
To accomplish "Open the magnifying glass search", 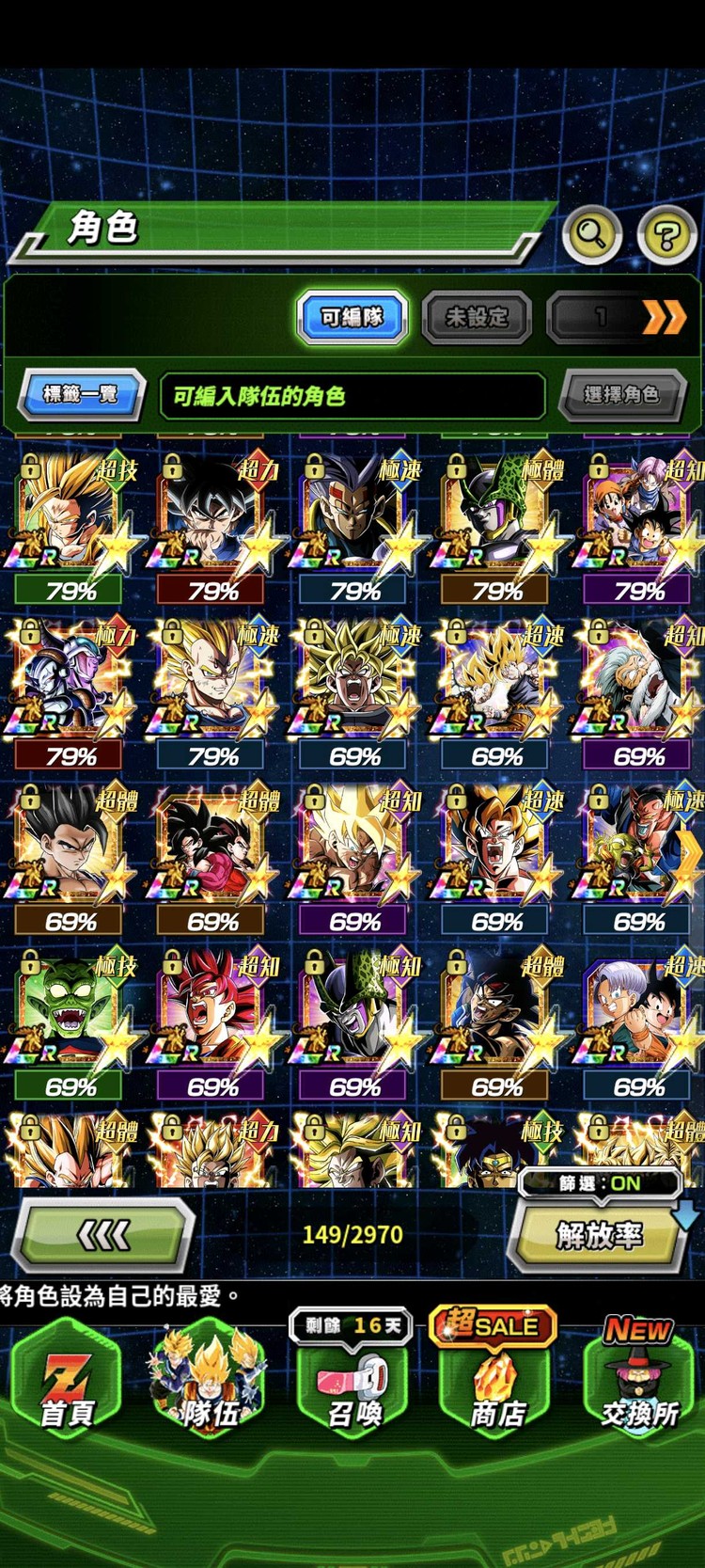I will point(591,232).
